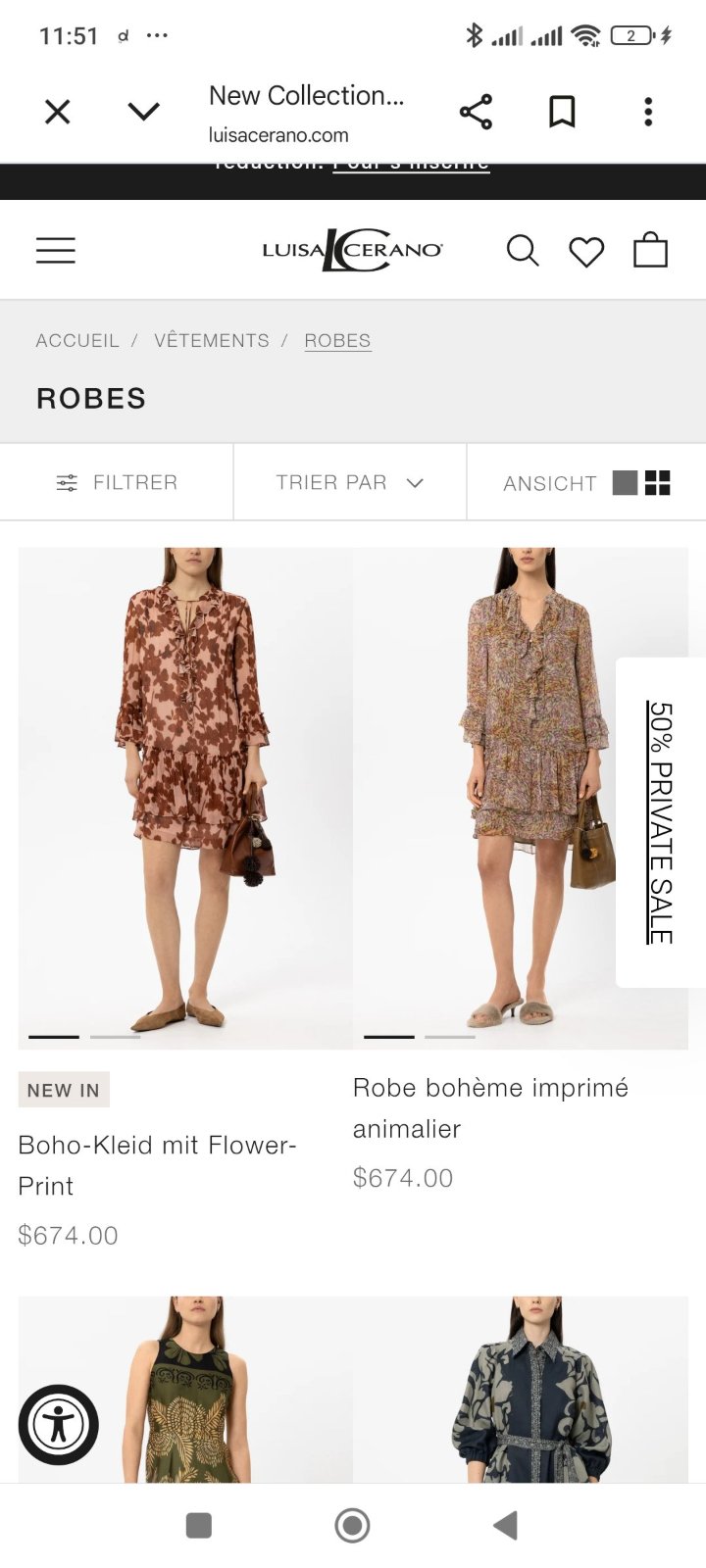Screen dimensions: 706x1568
Task: Close the browser tab with X
Action: pos(58,112)
